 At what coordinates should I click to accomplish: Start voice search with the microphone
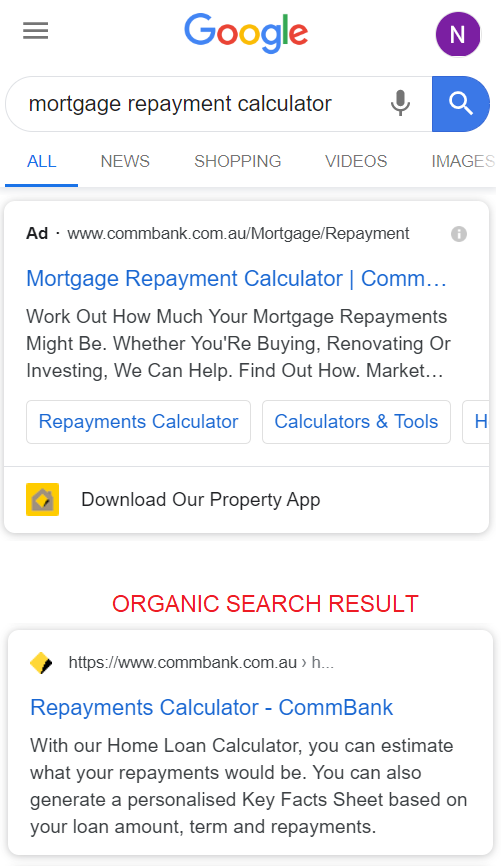click(400, 103)
